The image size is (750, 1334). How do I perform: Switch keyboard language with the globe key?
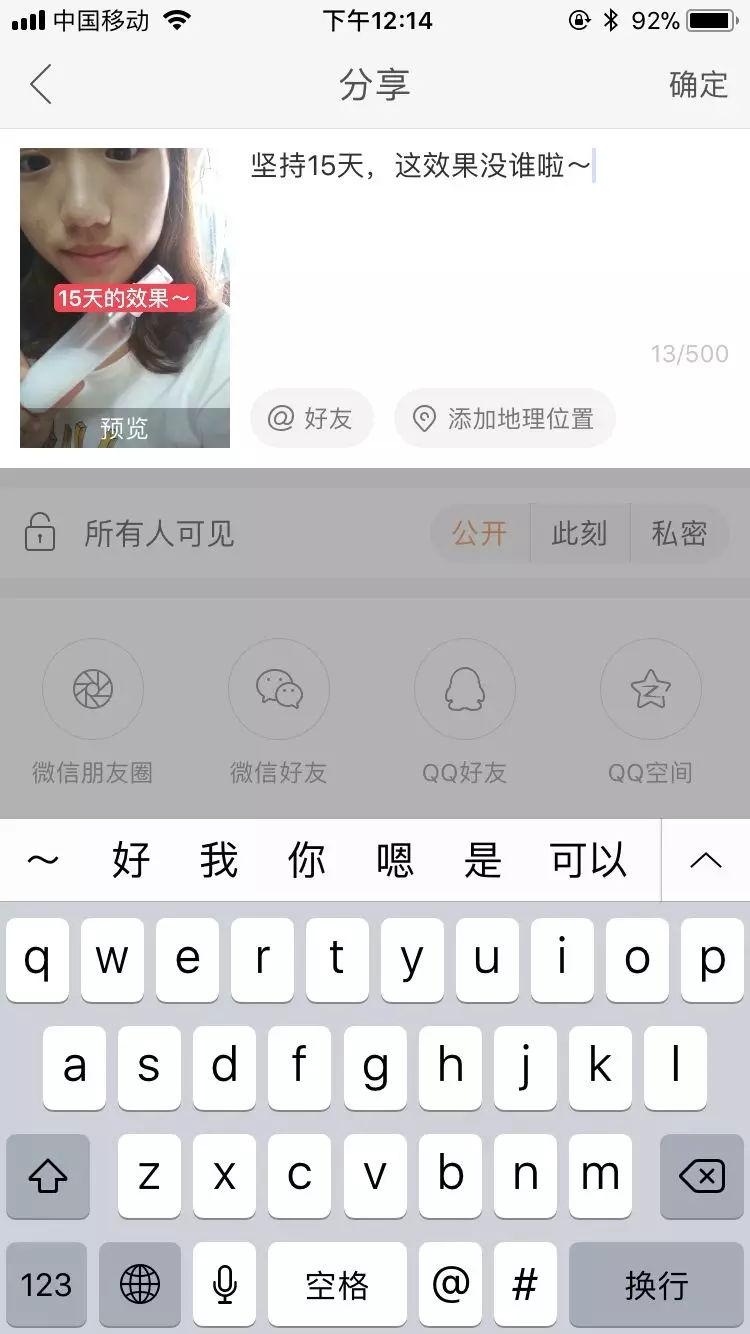click(140, 1284)
